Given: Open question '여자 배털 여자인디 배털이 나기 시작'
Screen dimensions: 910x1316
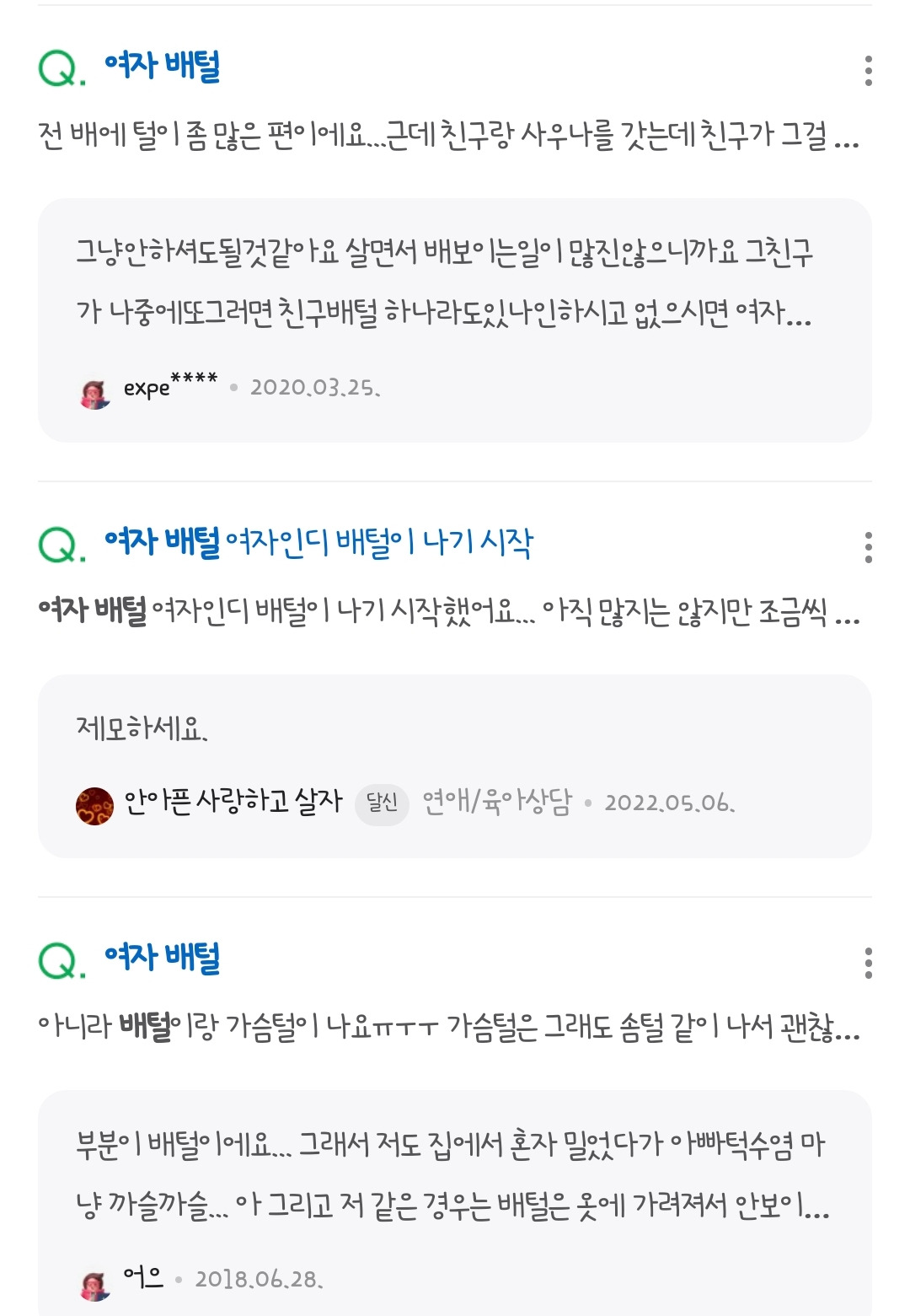Looking at the screenshot, I should (x=318, y=542).
